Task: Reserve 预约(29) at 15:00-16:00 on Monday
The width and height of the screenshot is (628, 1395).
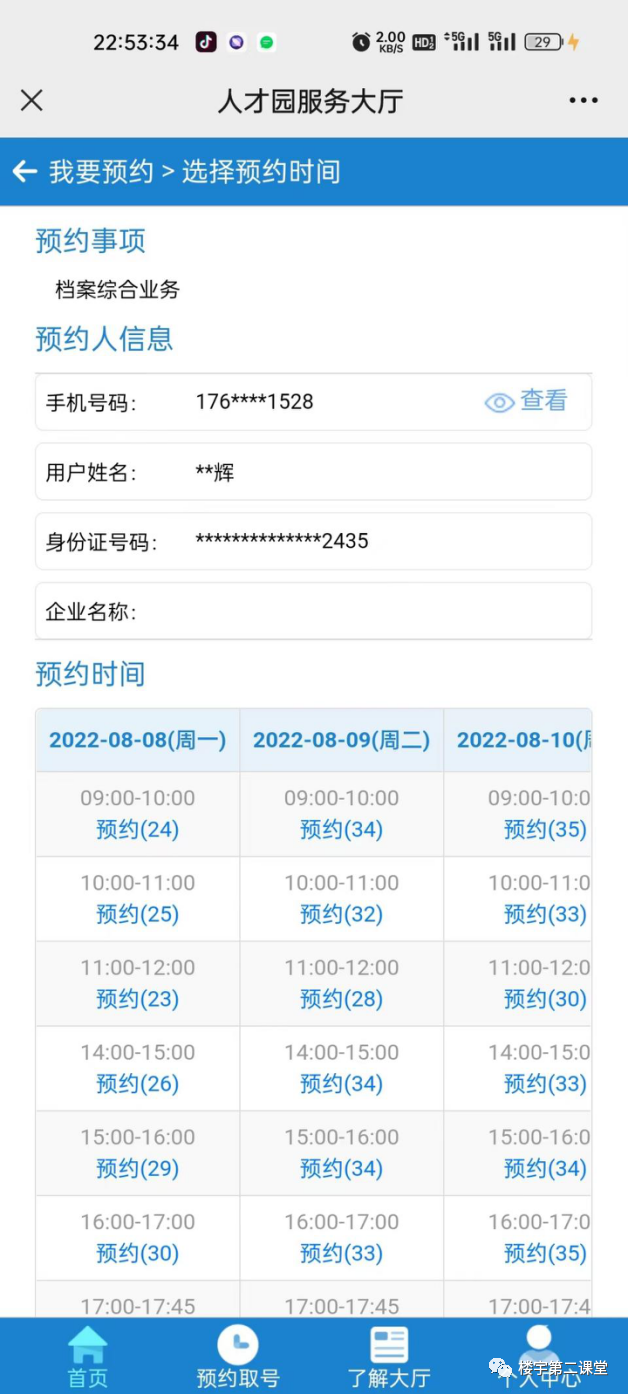Action: click(138, 1168)
